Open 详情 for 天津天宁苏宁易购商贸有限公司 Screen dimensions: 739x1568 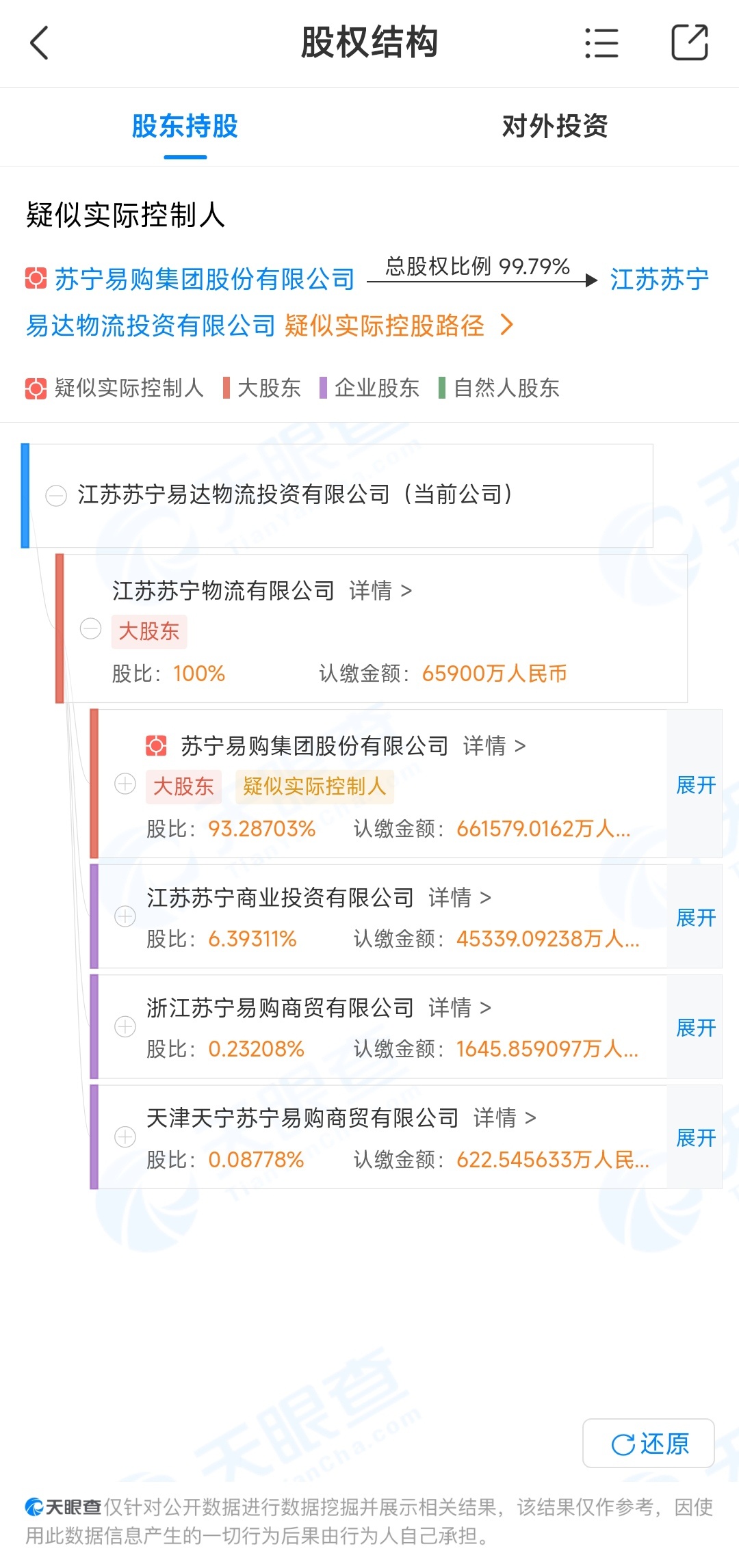505,1118
